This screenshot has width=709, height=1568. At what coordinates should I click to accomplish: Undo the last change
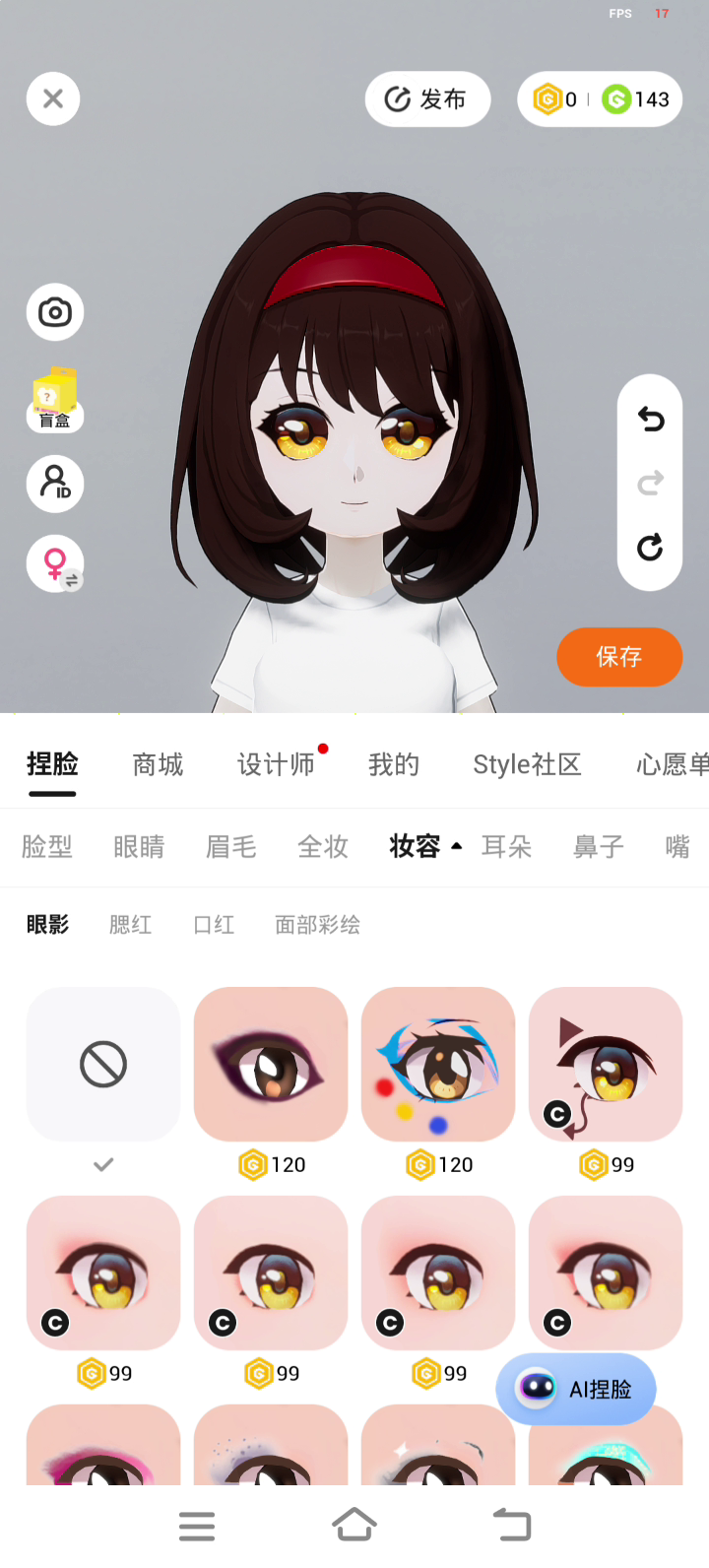click(x=650, y=421)
